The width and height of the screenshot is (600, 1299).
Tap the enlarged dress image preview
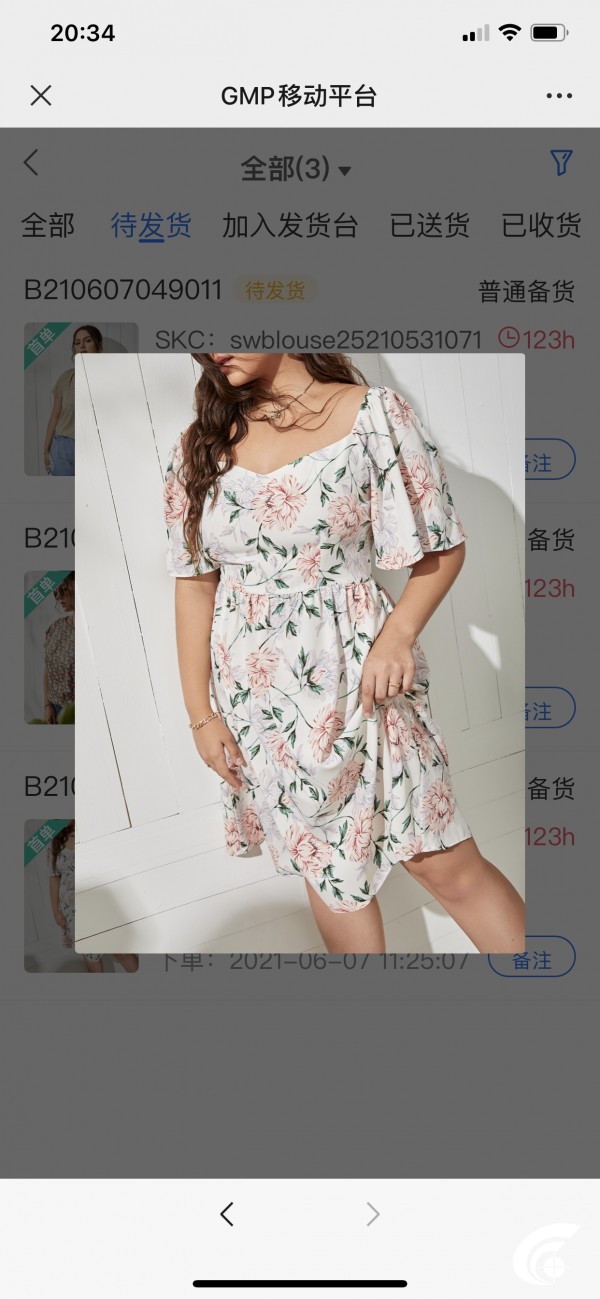click(300, 652)
